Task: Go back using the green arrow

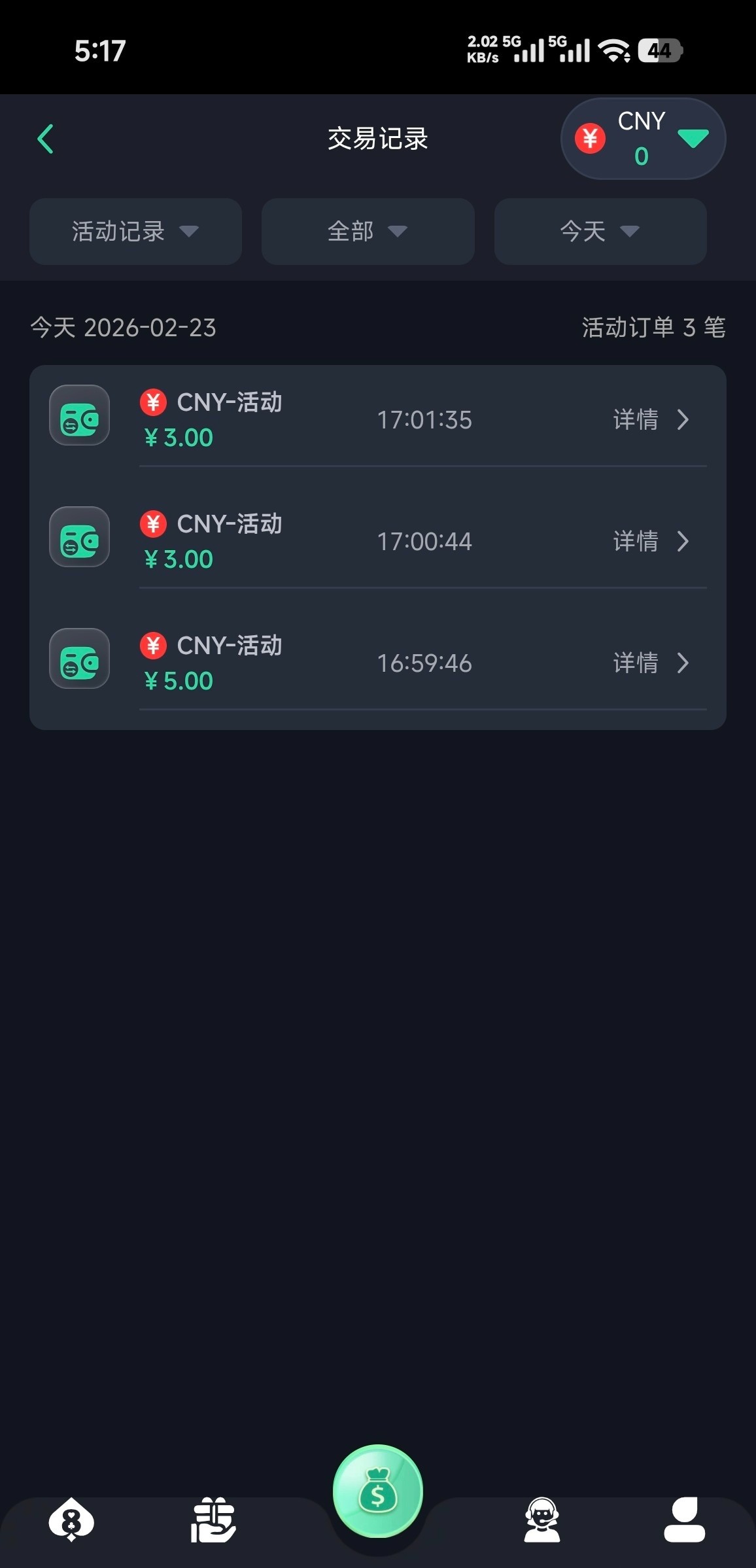Action: (46, 139)
